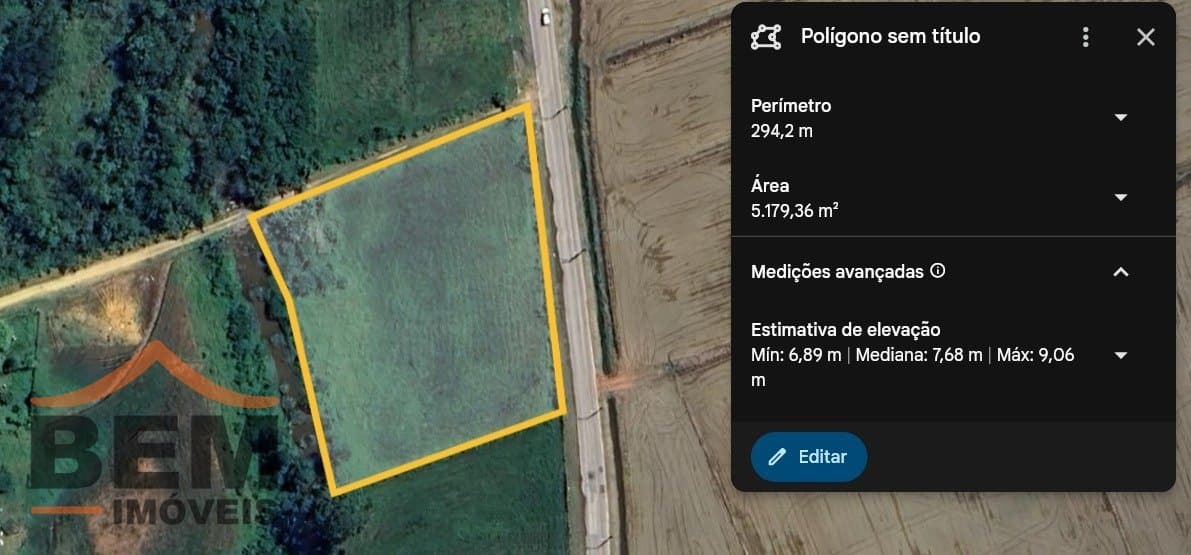Viewport: 1191px width, 555px height.
Task: Open the Perímetro unit dropdown
Action: (1121, 117)
